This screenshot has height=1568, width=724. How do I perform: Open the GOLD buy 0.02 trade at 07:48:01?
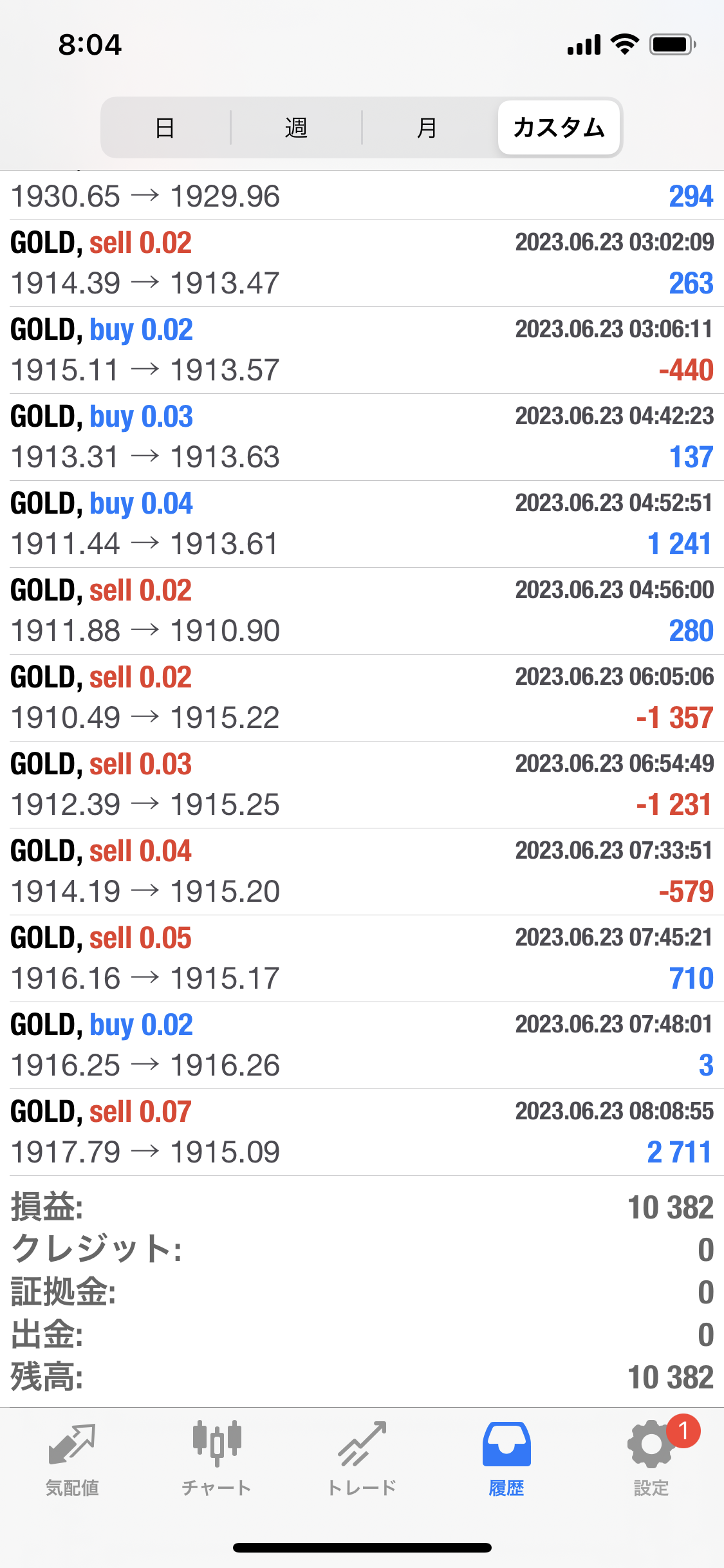point(362,1045)
